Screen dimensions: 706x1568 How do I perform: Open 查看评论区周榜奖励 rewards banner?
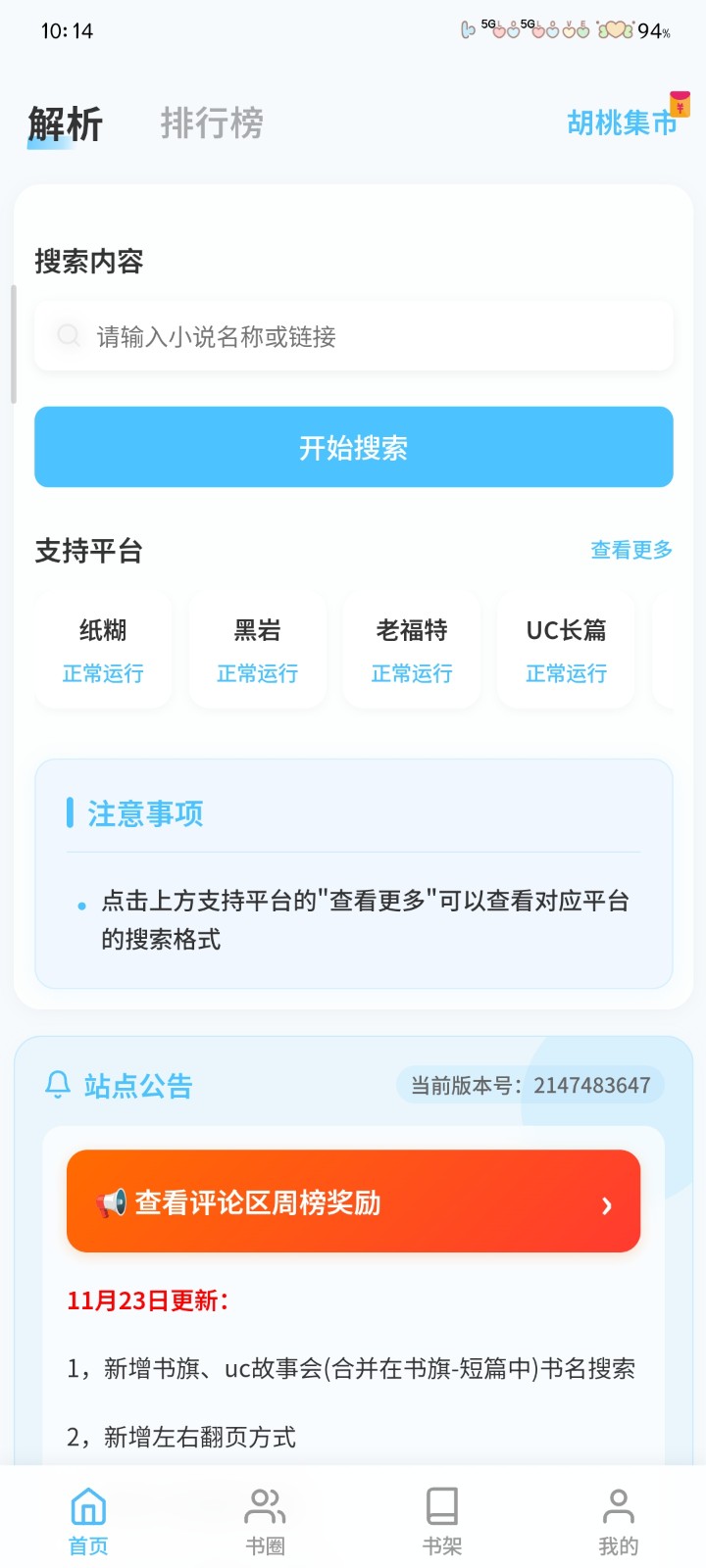click(353, 1201)
